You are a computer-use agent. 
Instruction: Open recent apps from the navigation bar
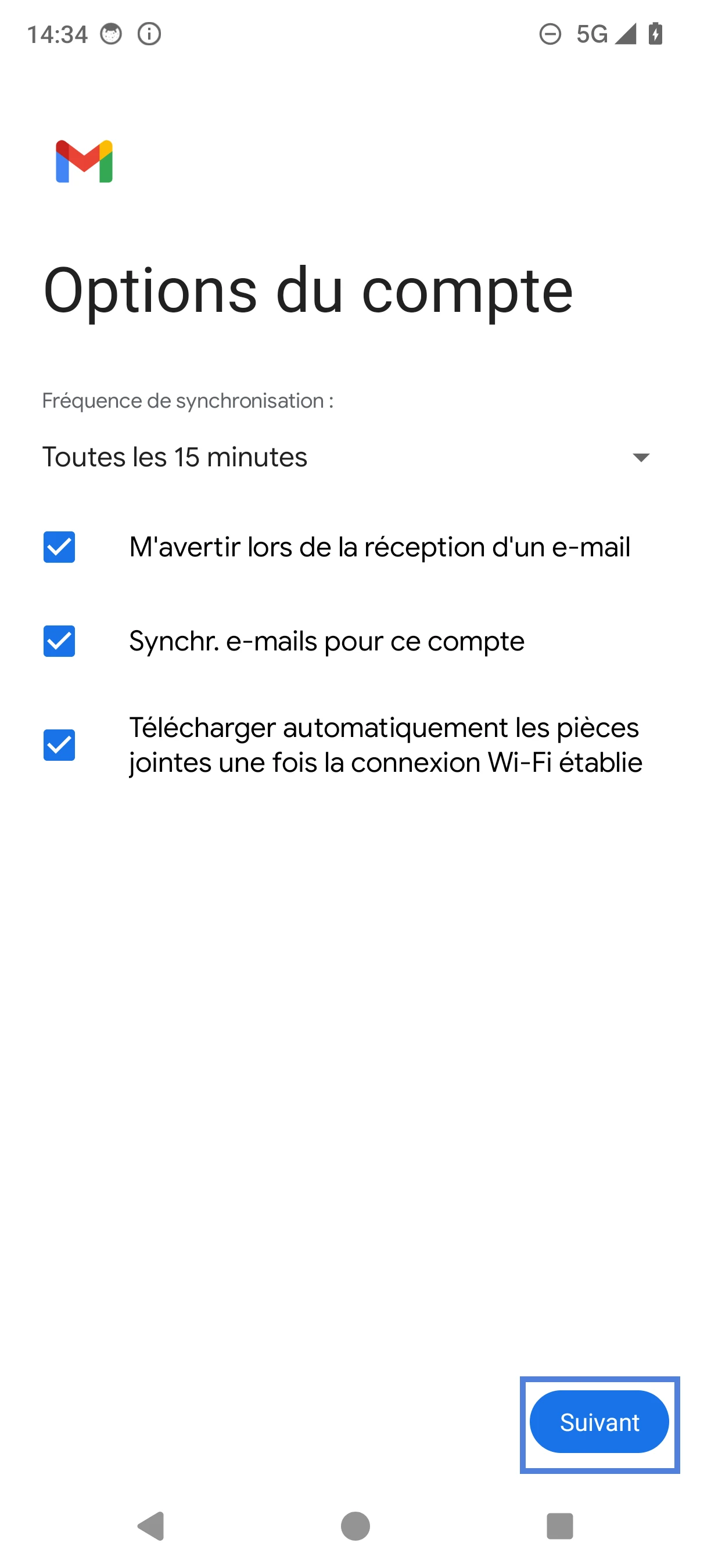pyautogui.click(x=559, y=1526)
